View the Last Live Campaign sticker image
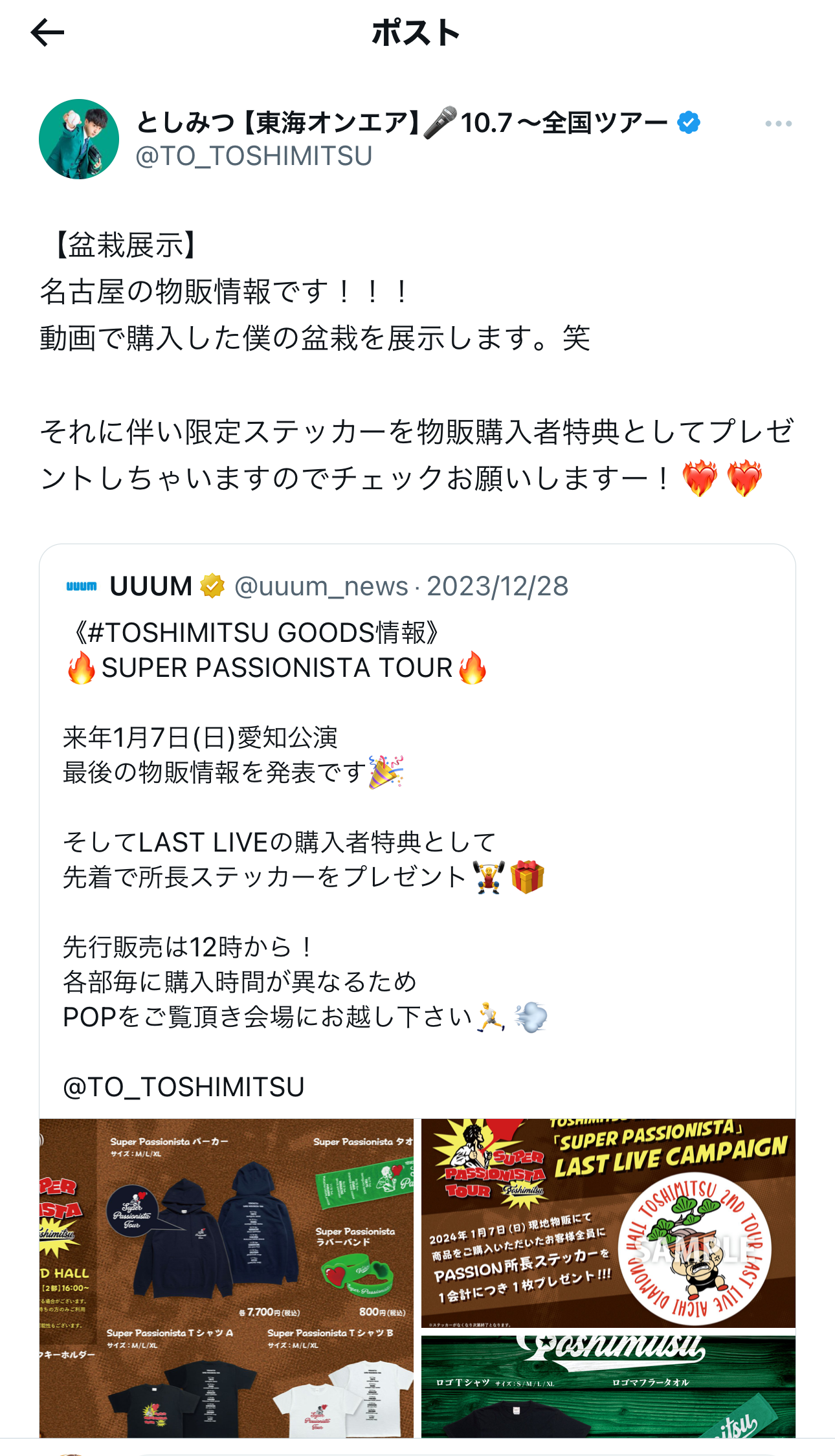 click(x=608, y=1223)
